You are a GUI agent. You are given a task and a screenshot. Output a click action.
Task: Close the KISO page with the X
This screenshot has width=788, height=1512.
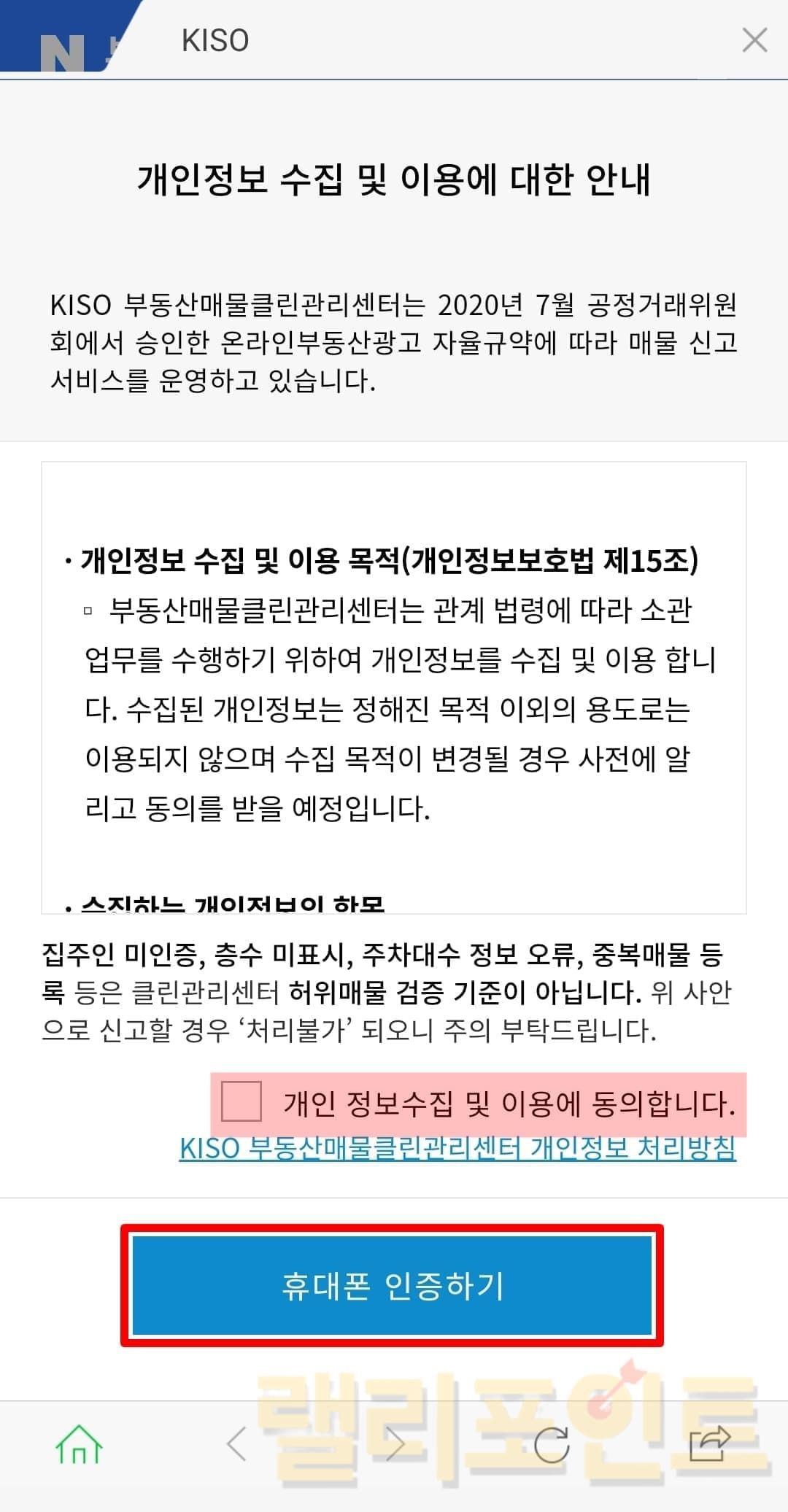coord(754,40)
